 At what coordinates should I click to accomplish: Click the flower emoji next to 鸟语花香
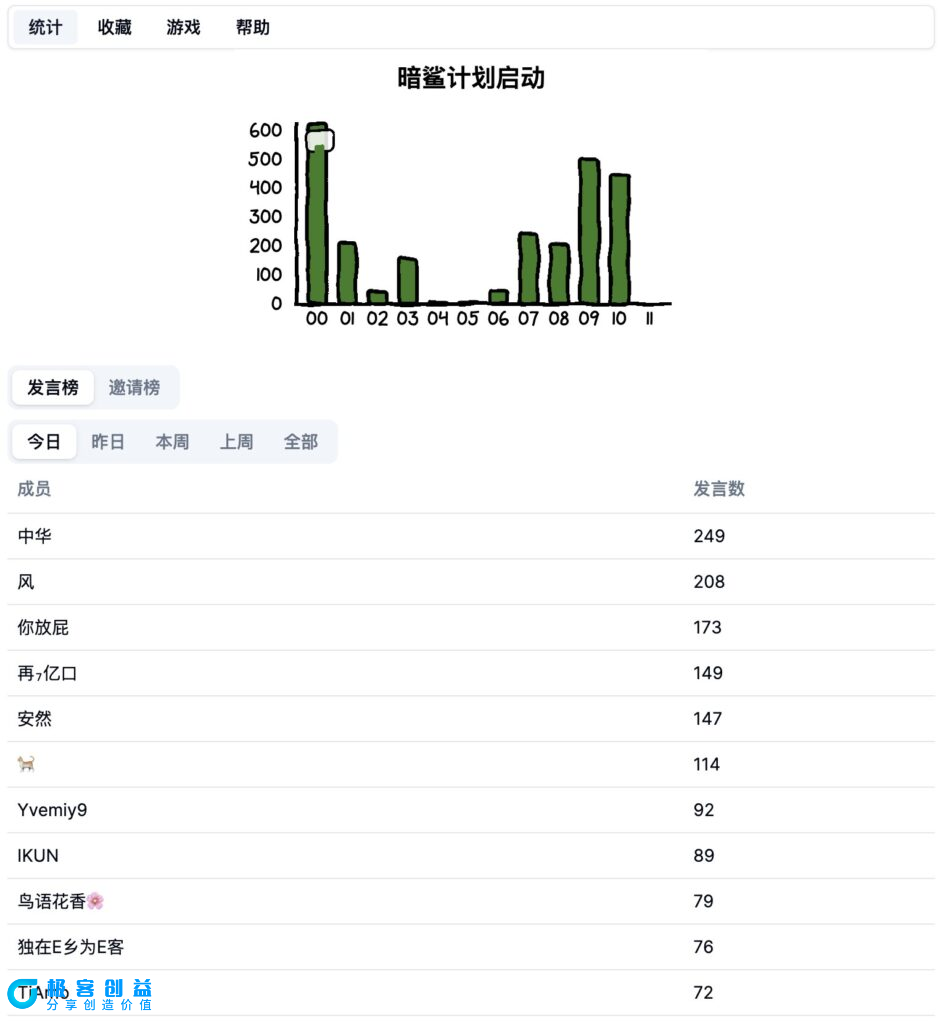click(94, 900)
